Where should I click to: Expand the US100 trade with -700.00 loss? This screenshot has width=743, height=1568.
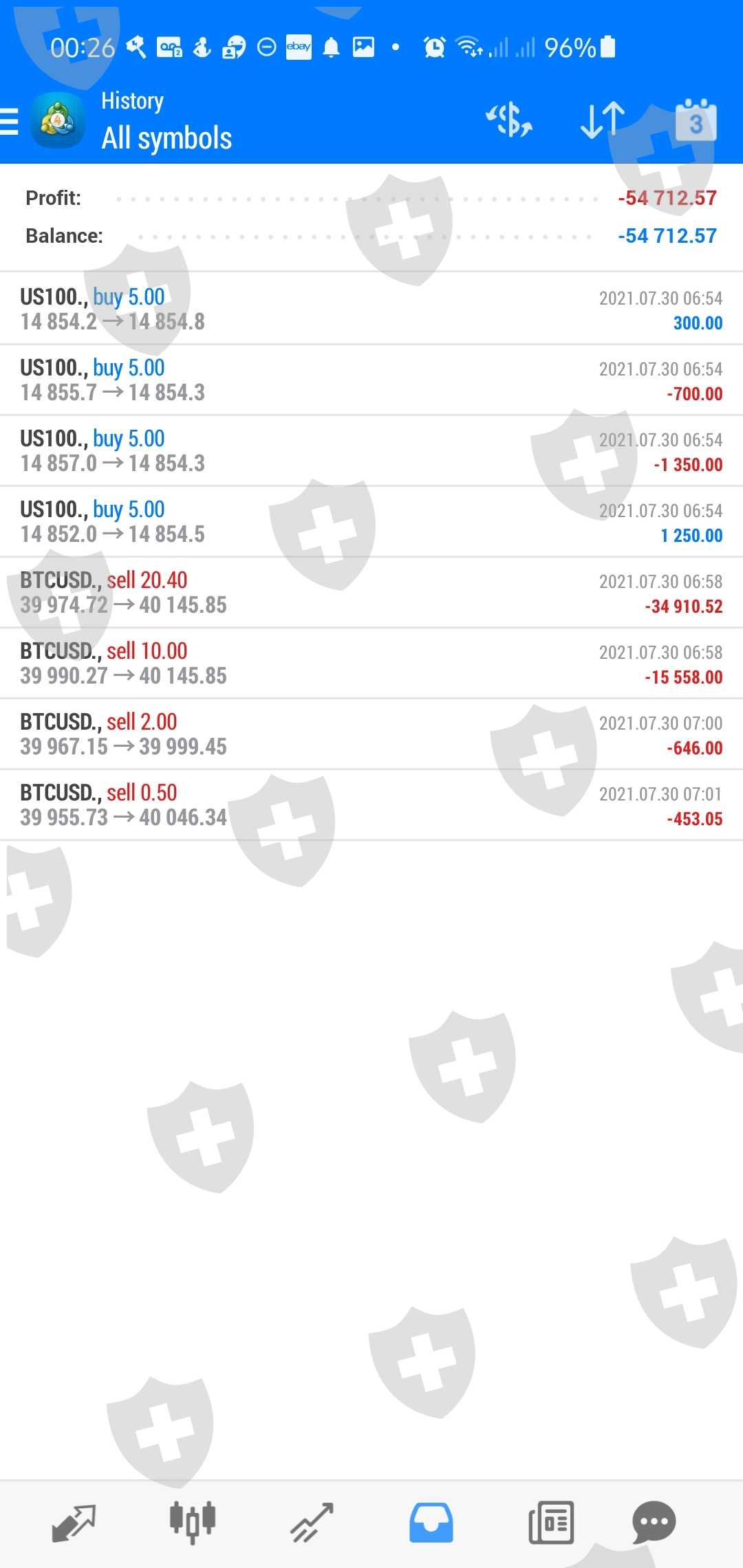(x=371, y=380)
